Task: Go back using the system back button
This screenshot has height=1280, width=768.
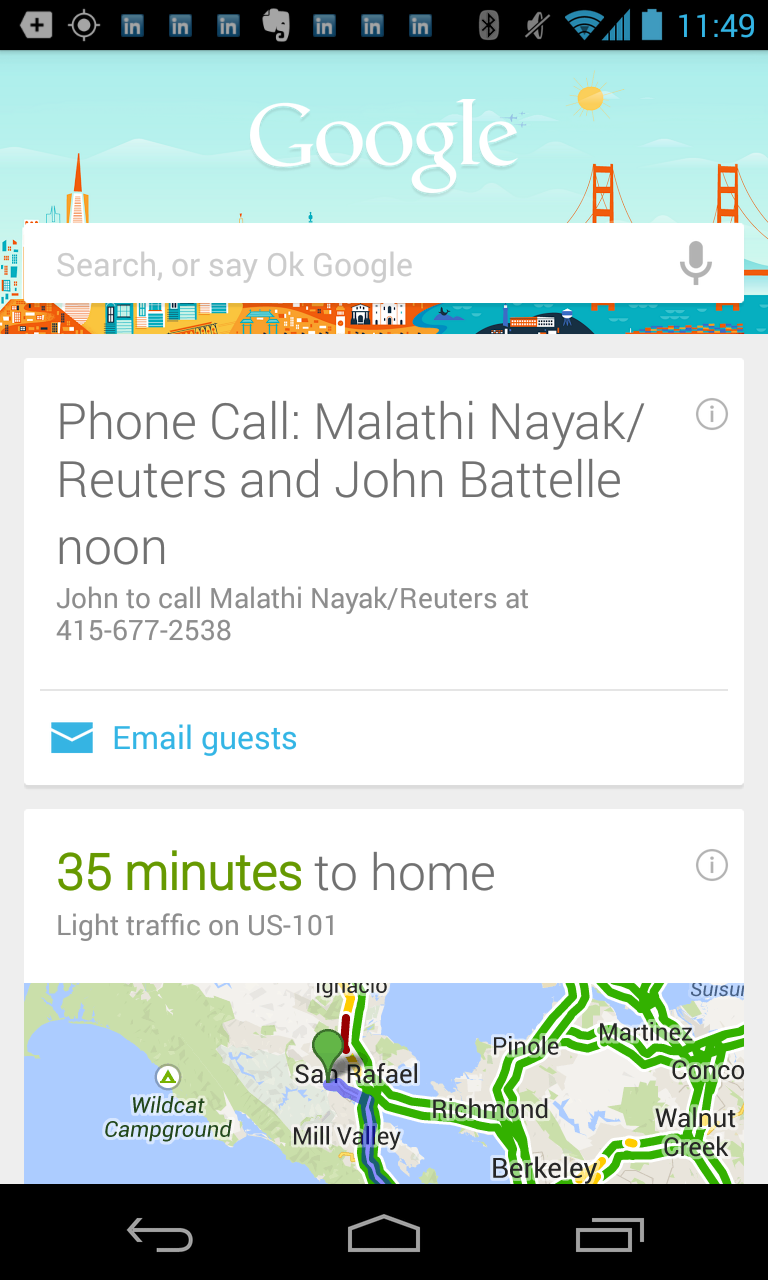Action: point(159,1235)
